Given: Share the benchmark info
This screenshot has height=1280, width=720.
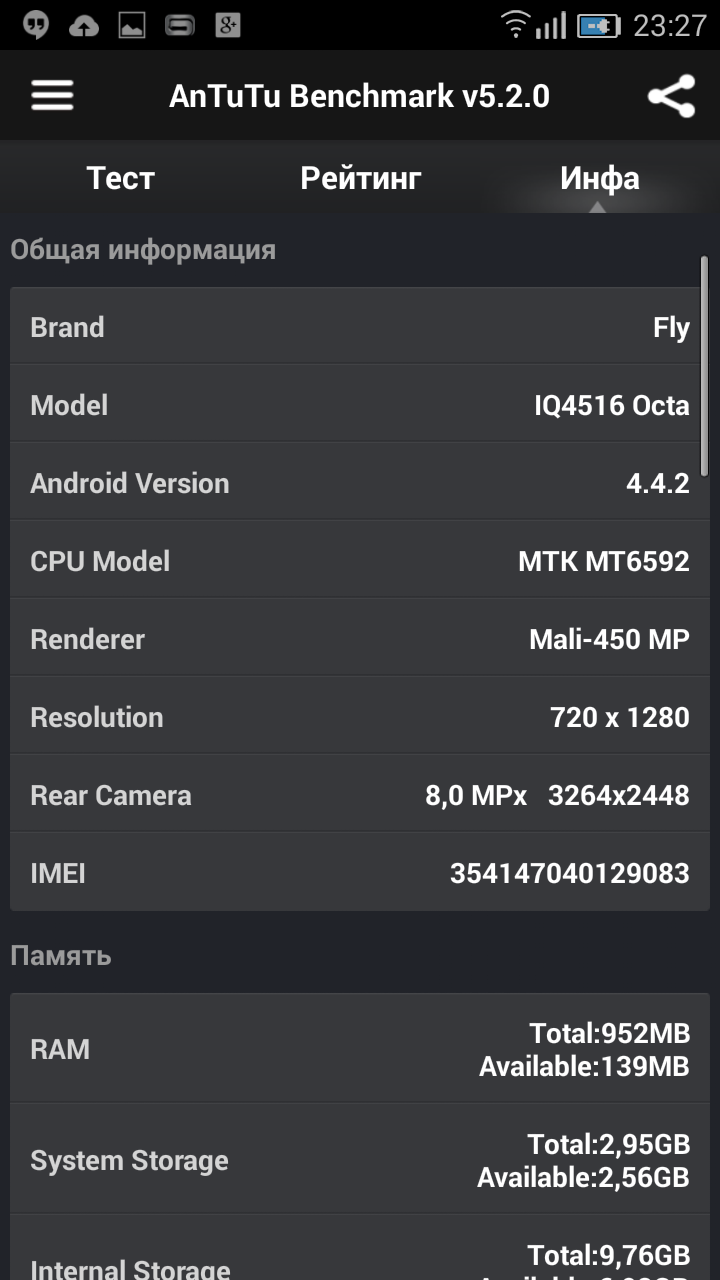Looking at the screenshot, I should tap(671, 96).
